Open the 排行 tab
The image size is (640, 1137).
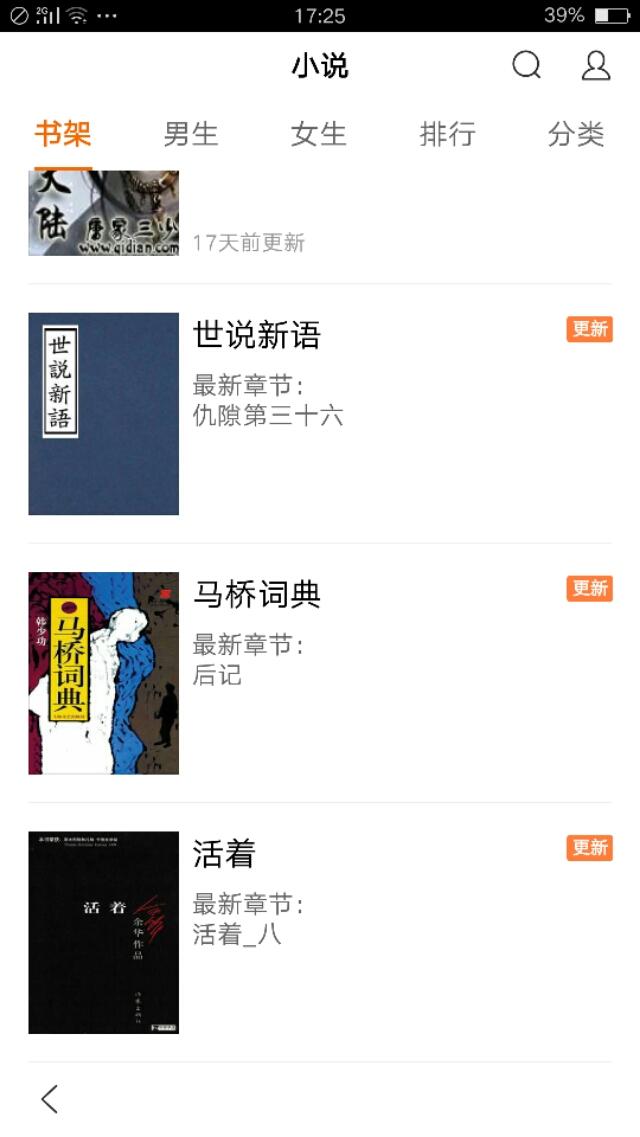coord(447,134)
